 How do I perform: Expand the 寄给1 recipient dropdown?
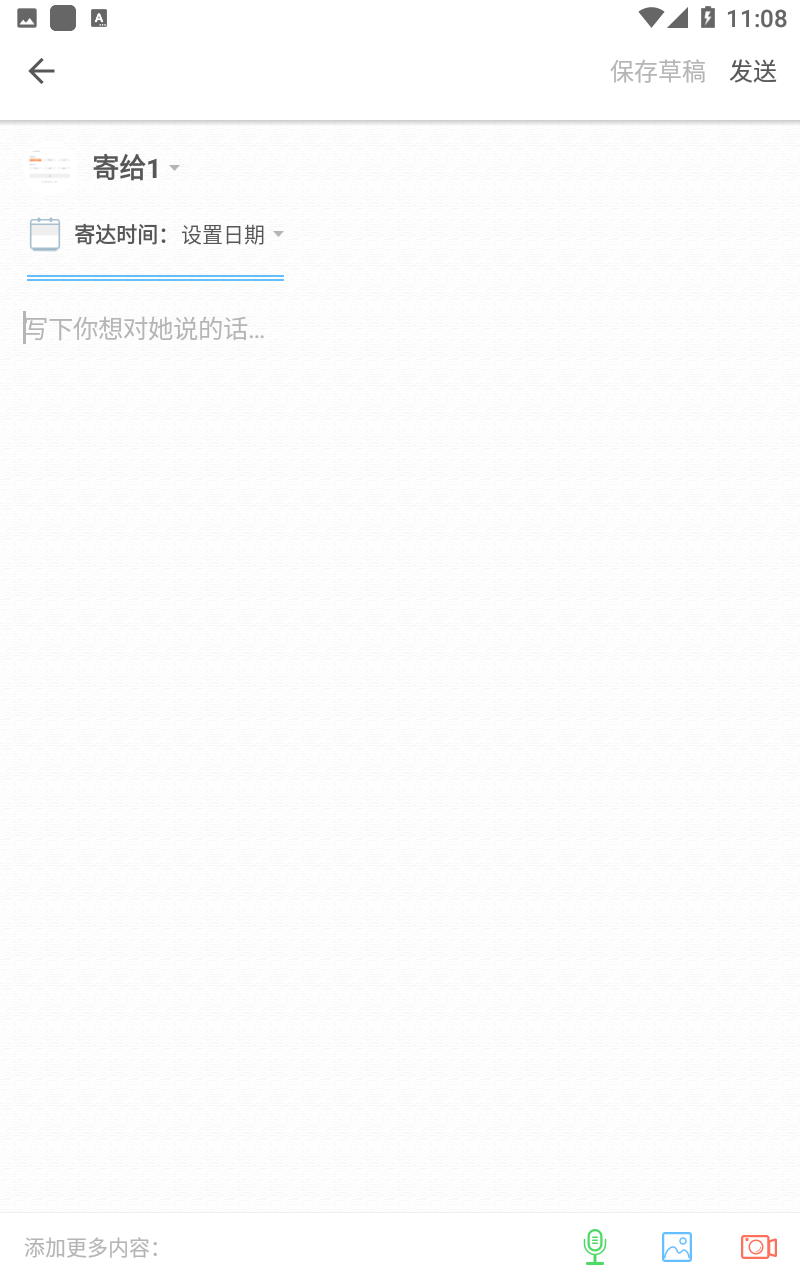(x=136, y=168)
